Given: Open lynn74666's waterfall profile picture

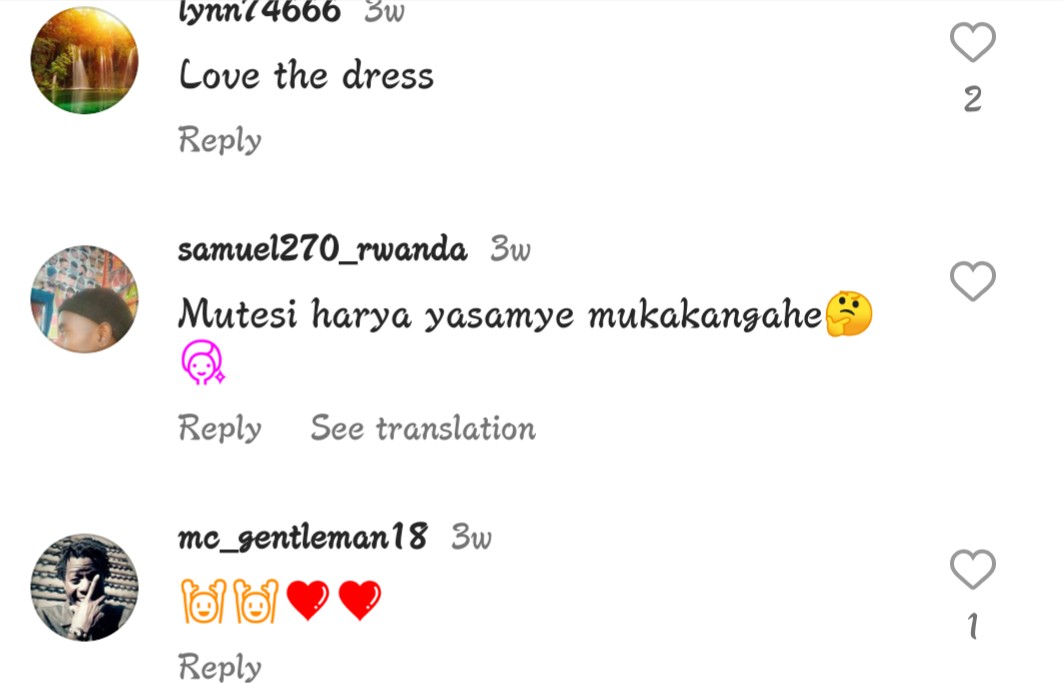Looking at the screenshot, I should (x=84, y=60).
